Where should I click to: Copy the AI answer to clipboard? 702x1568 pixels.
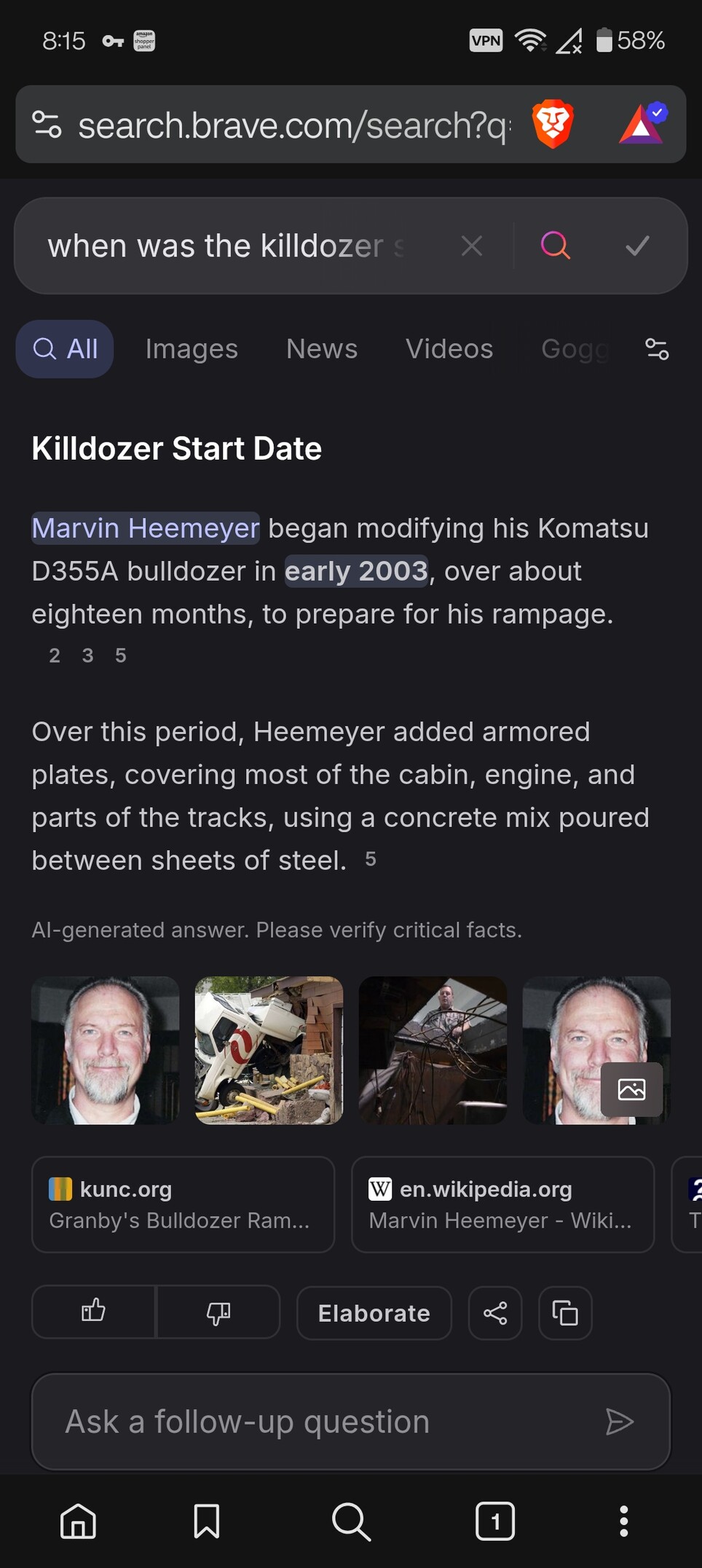(565, 1313)
